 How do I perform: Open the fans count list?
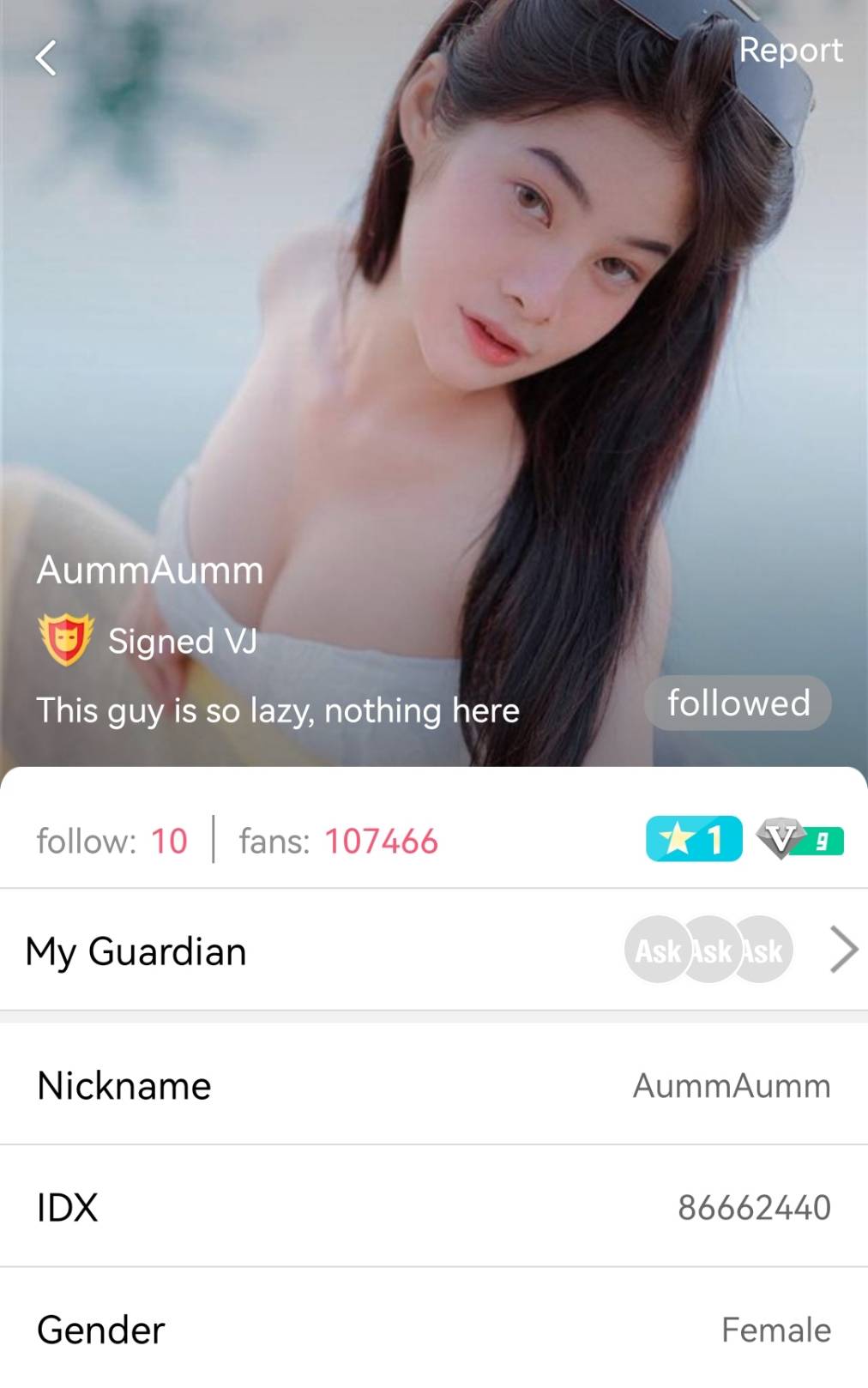click(339, 841)
